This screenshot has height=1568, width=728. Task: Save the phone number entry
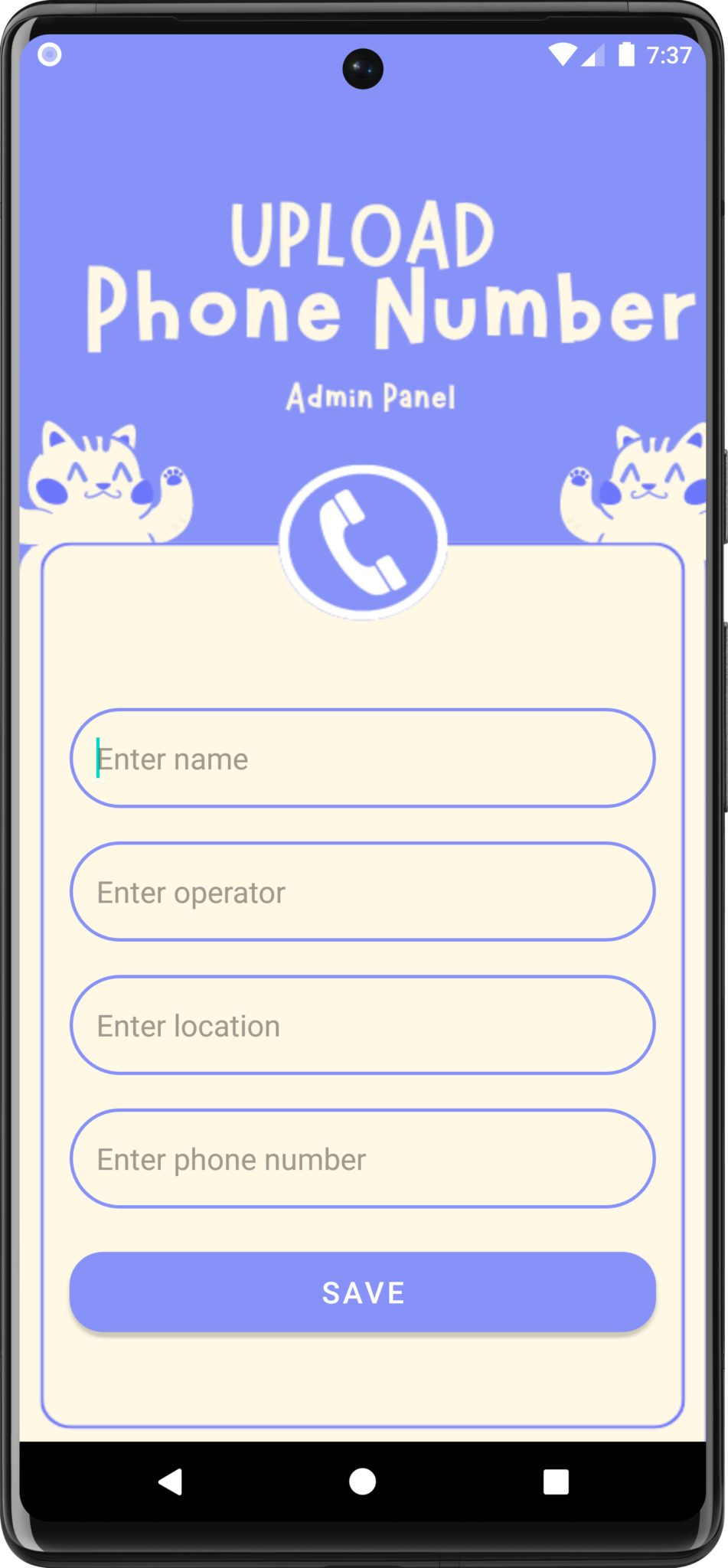tap(363, 1292)
